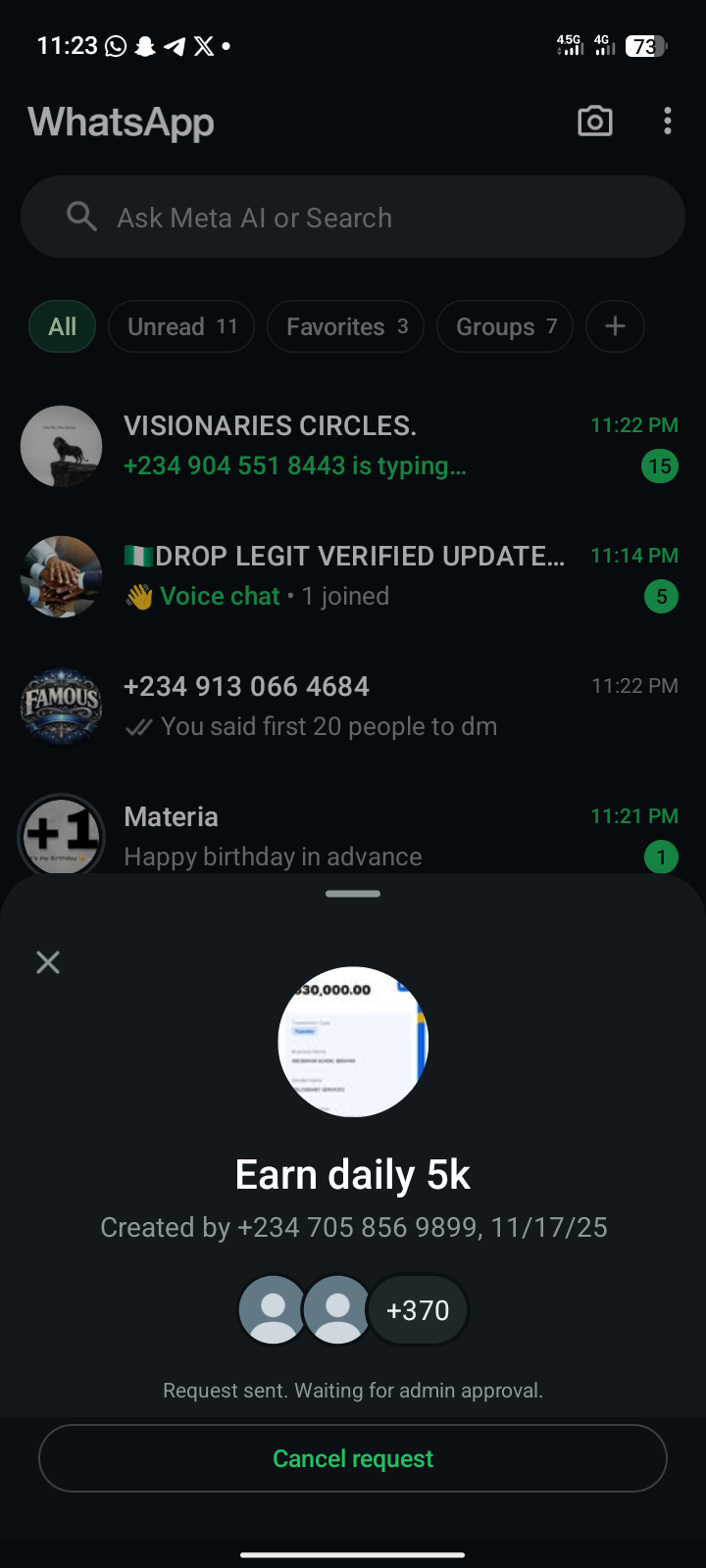Close the Earn daily 5k sheet
This screenshot has width=706, height=1568.
click(x=48, y=962)
